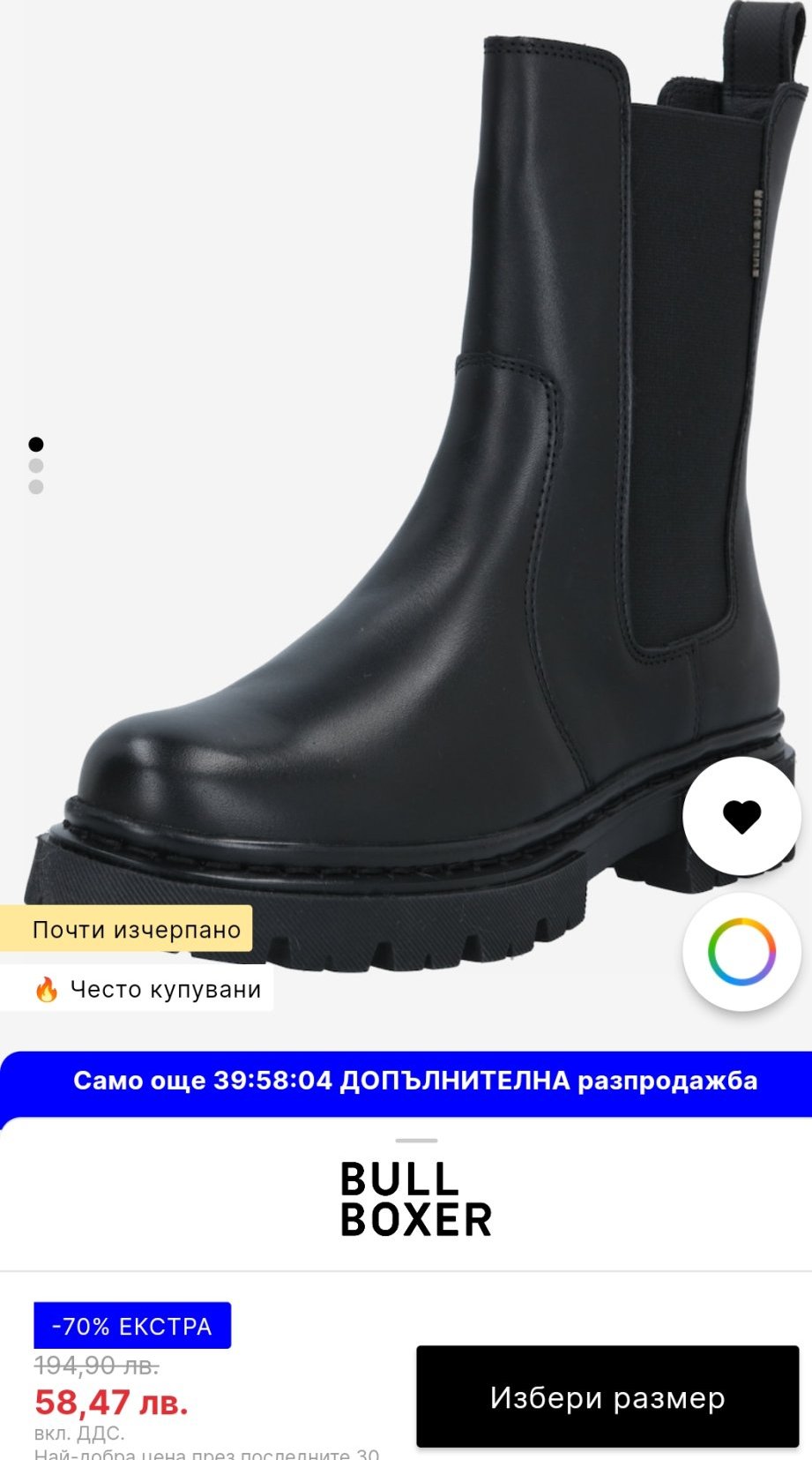
Task: Open the ДОПЪЛНИТЕЛНА разпродажба banner
Action: [414, 1081]
